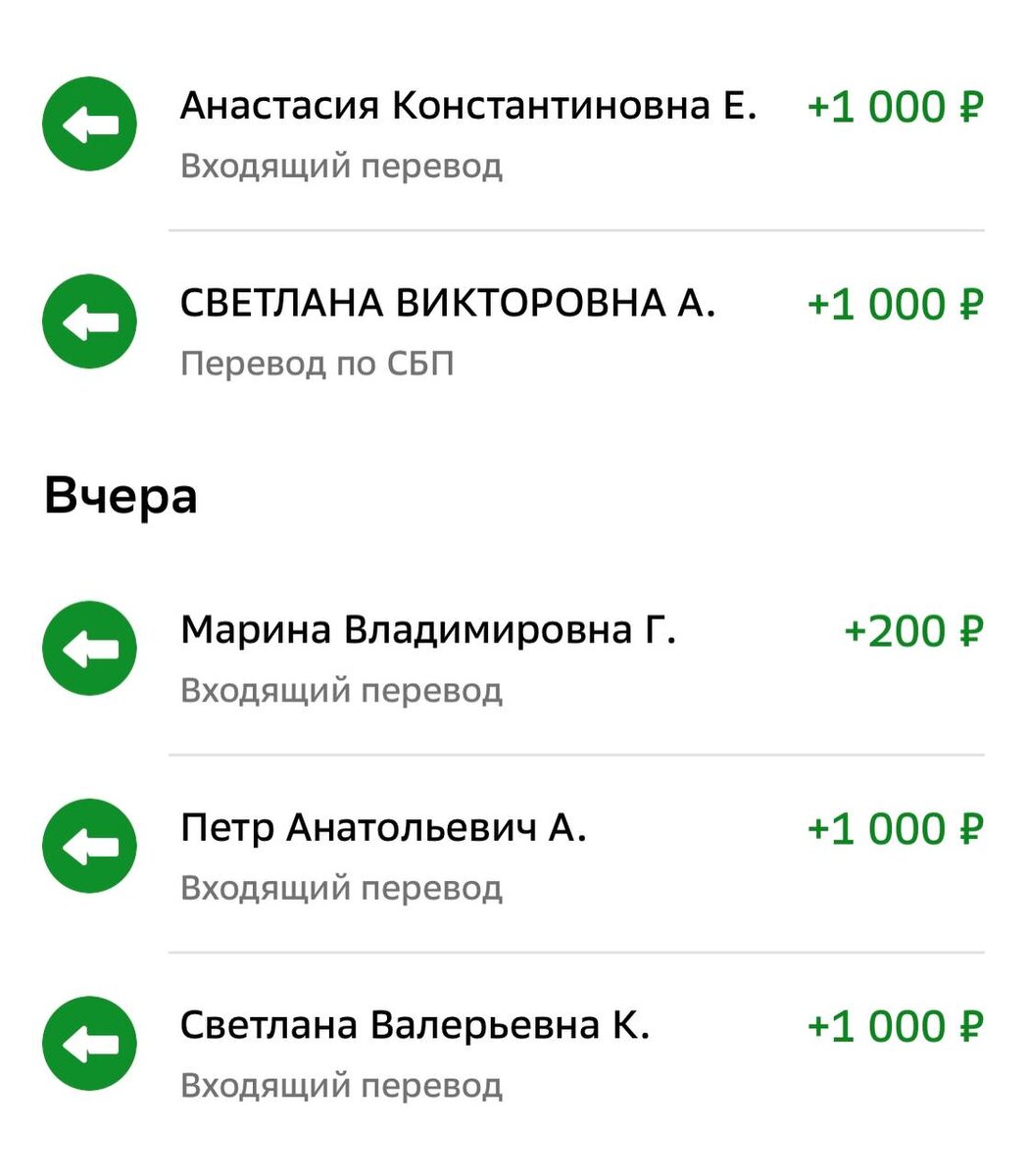Click the +1 000 ₽ amount in first row
The width and height of the screenshot is (1027, 1176).
tap(895, 106)
